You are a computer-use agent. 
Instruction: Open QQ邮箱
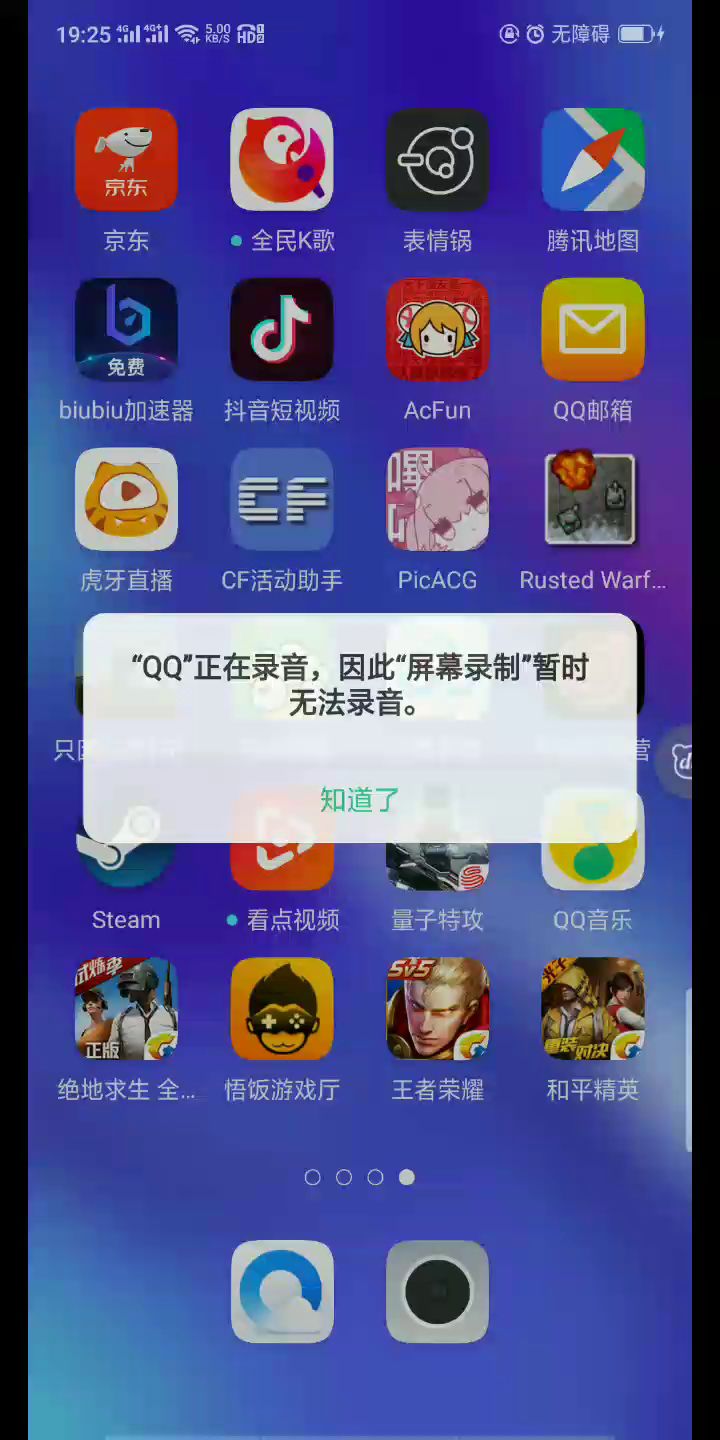point(593,330)
